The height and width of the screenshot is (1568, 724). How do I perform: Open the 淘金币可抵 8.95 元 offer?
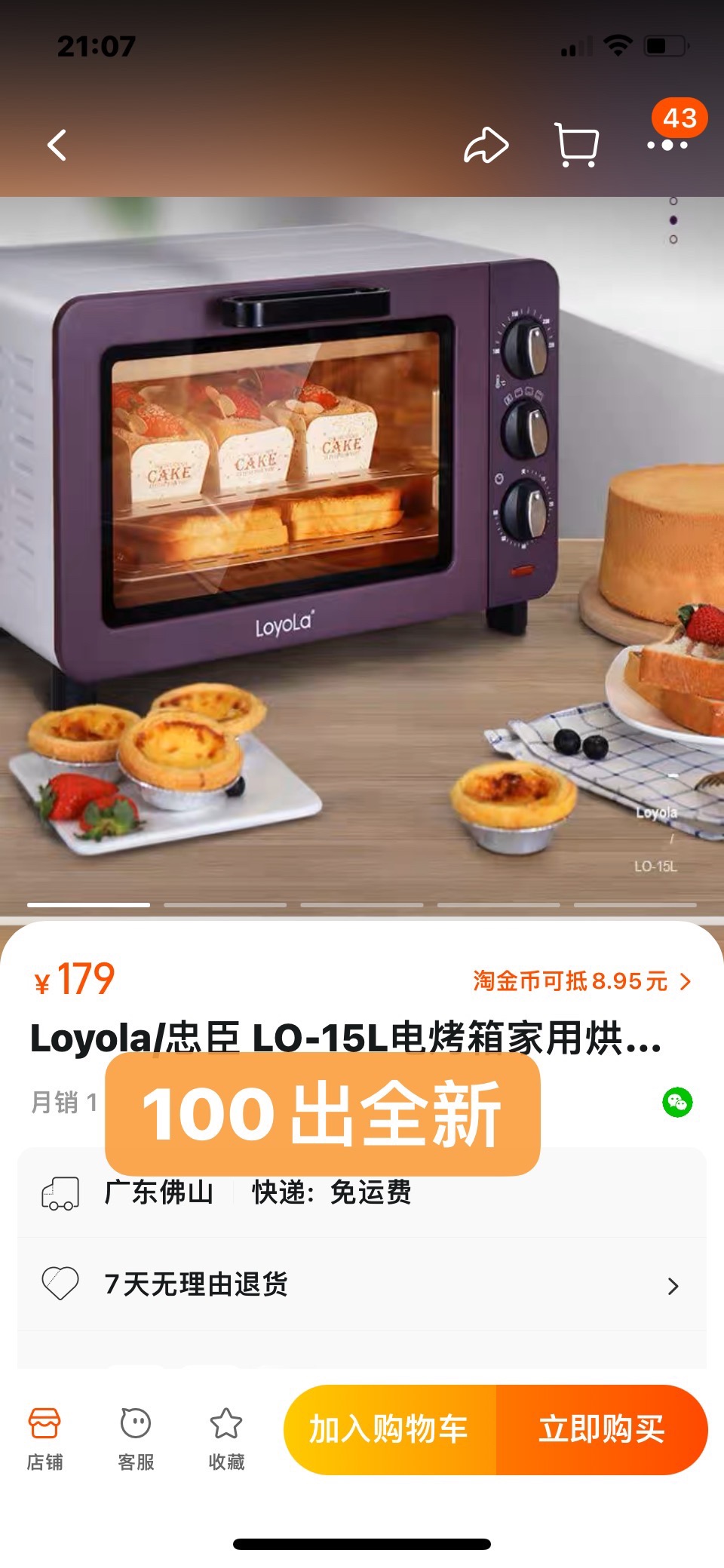(581, 981)
